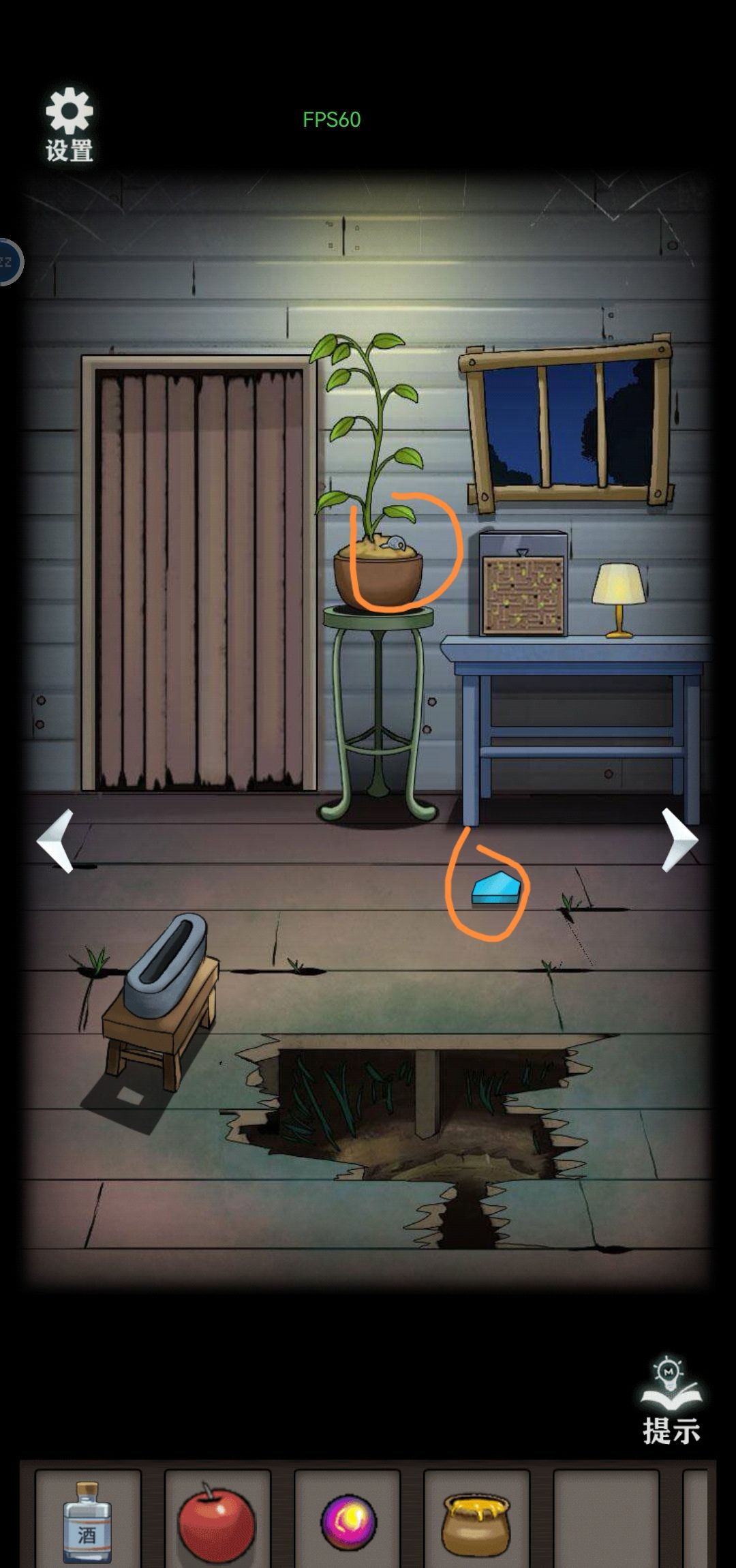Screen dimensions: 736x1568
Task: Go to the room on the right
Action: 679,840
